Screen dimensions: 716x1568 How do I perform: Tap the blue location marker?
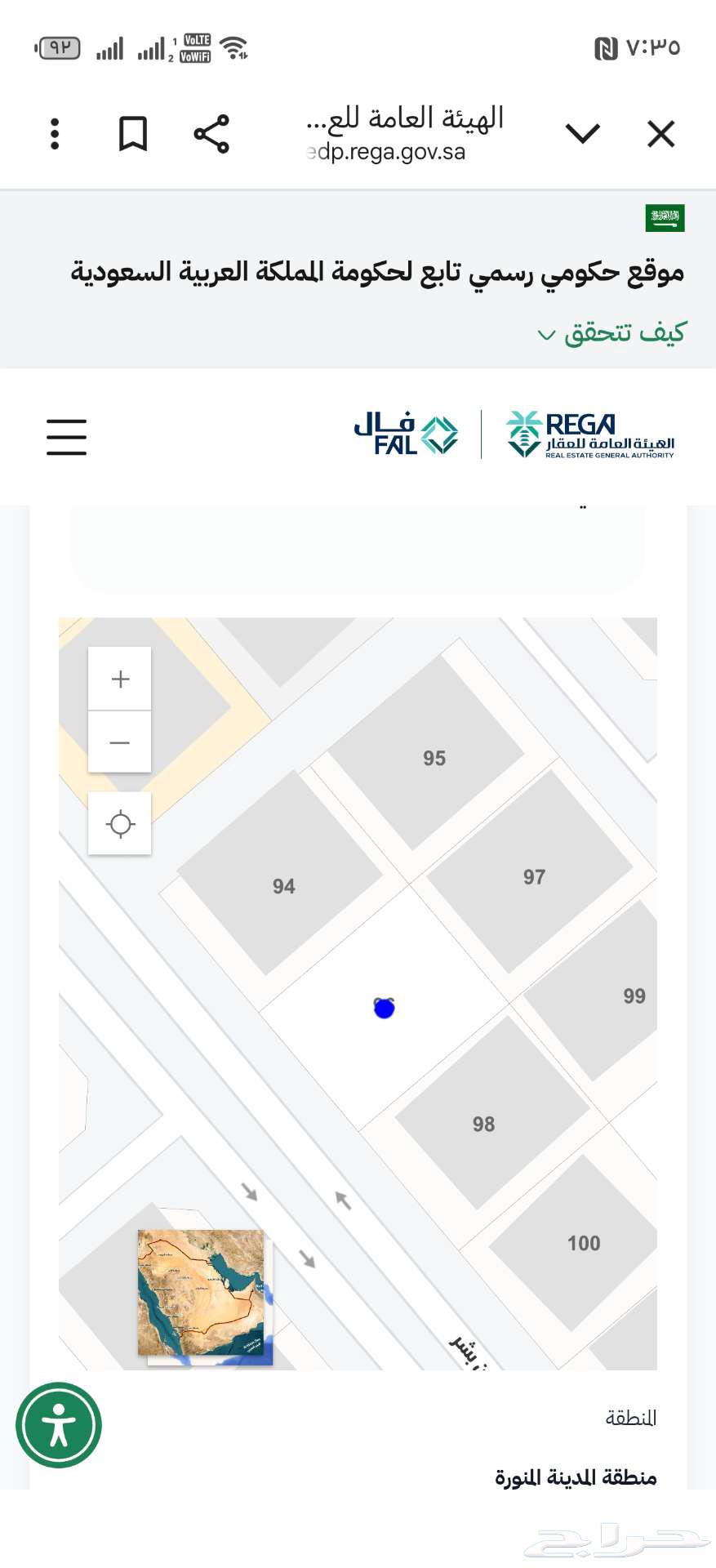tap(384, 1009)
